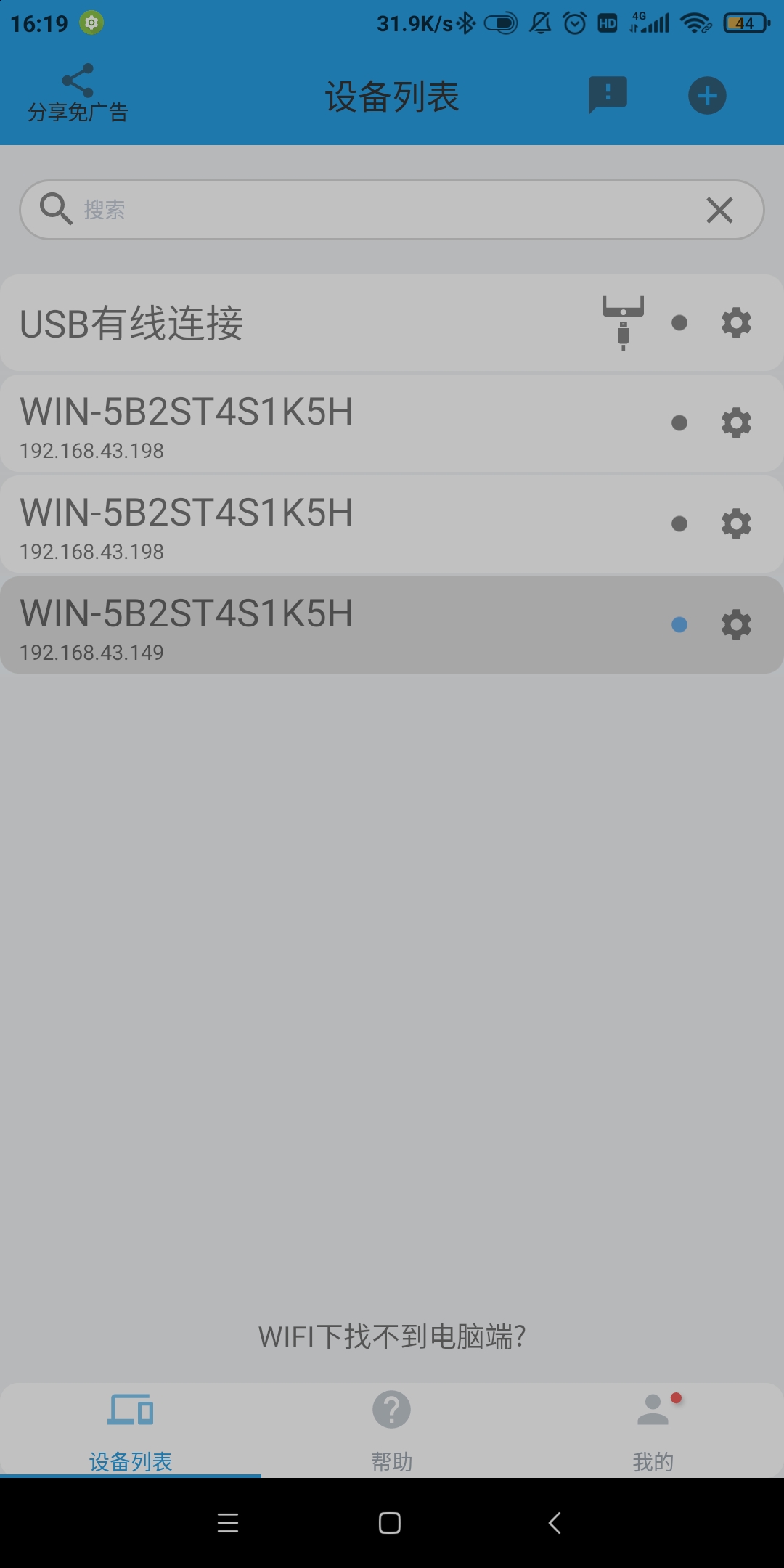Go back with system back button
Screen dimensions: 784x1568
pos(555,1523)
